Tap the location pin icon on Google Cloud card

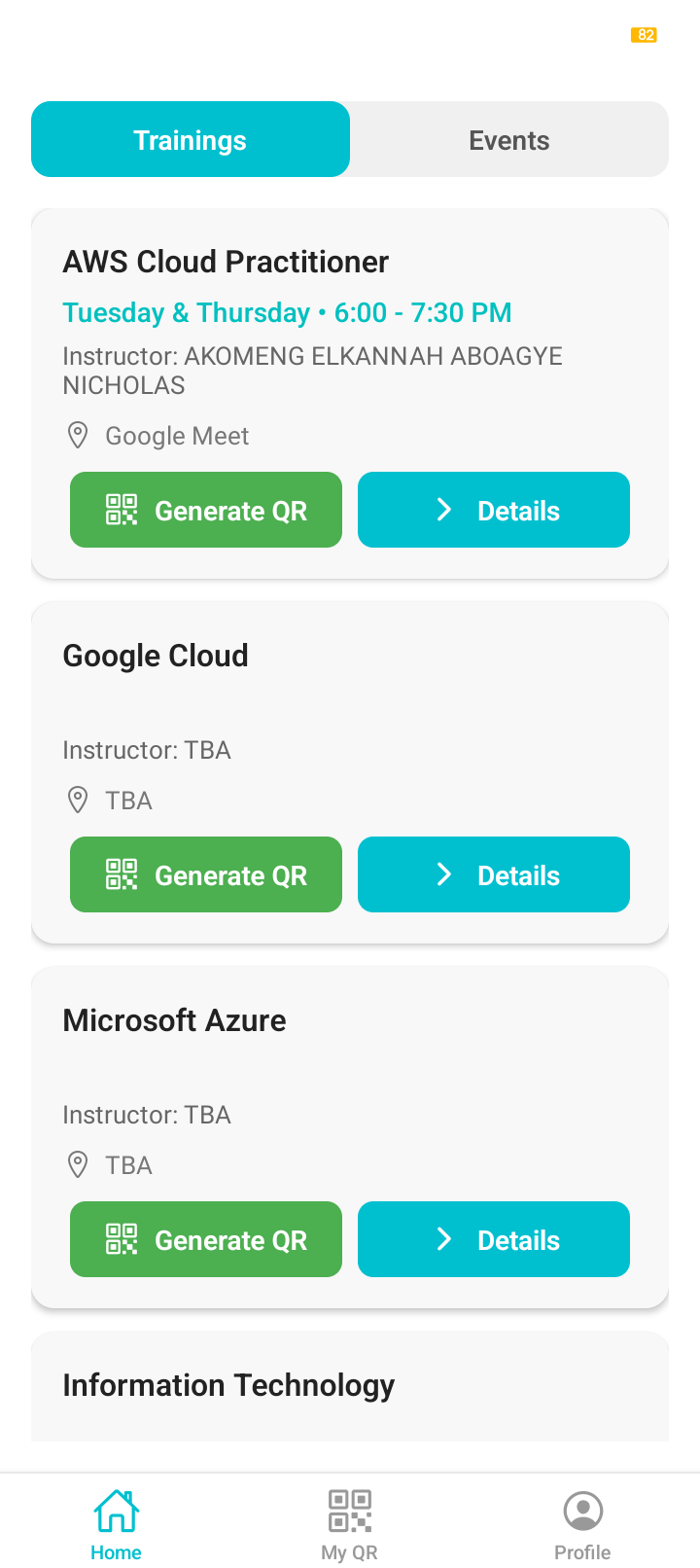78,800
